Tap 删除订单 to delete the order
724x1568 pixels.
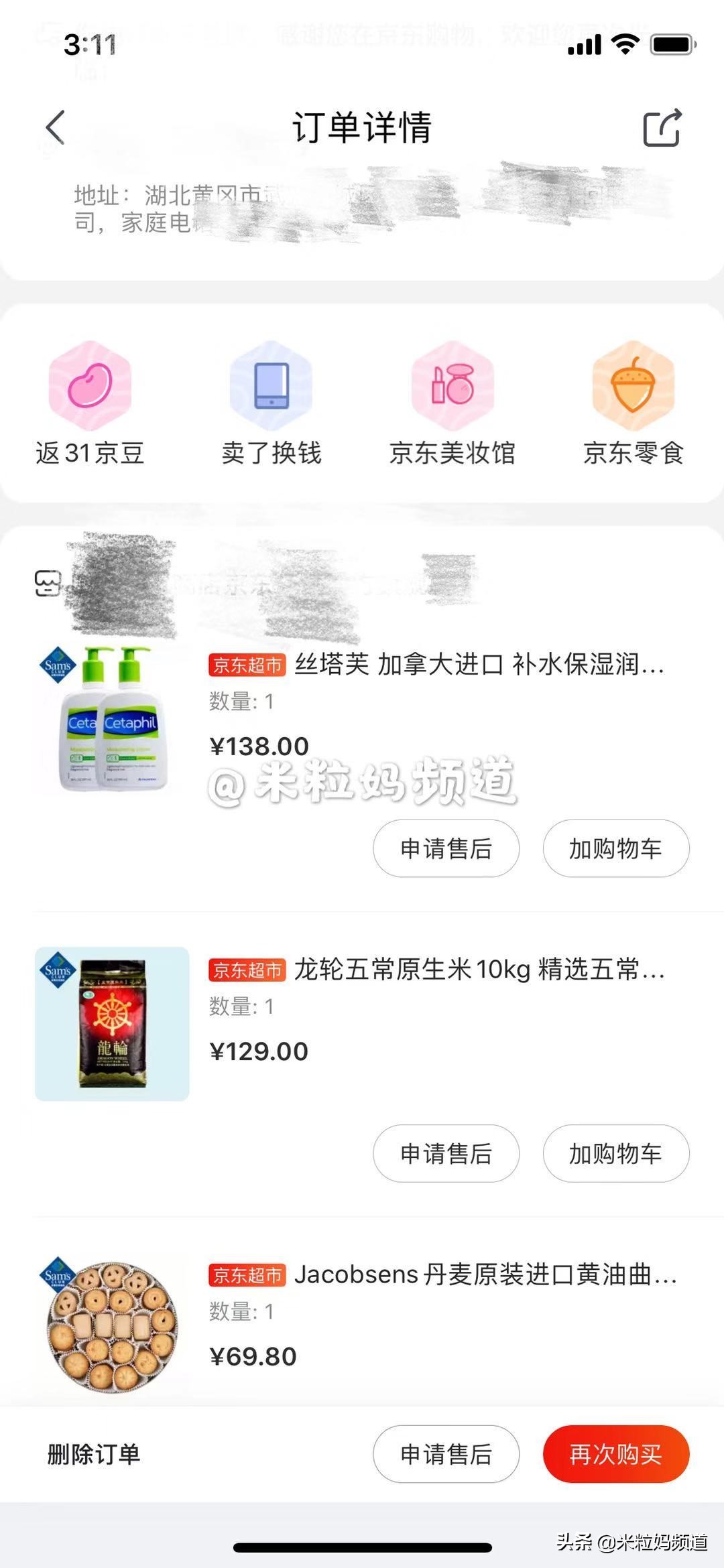(x=93, y=1455)
